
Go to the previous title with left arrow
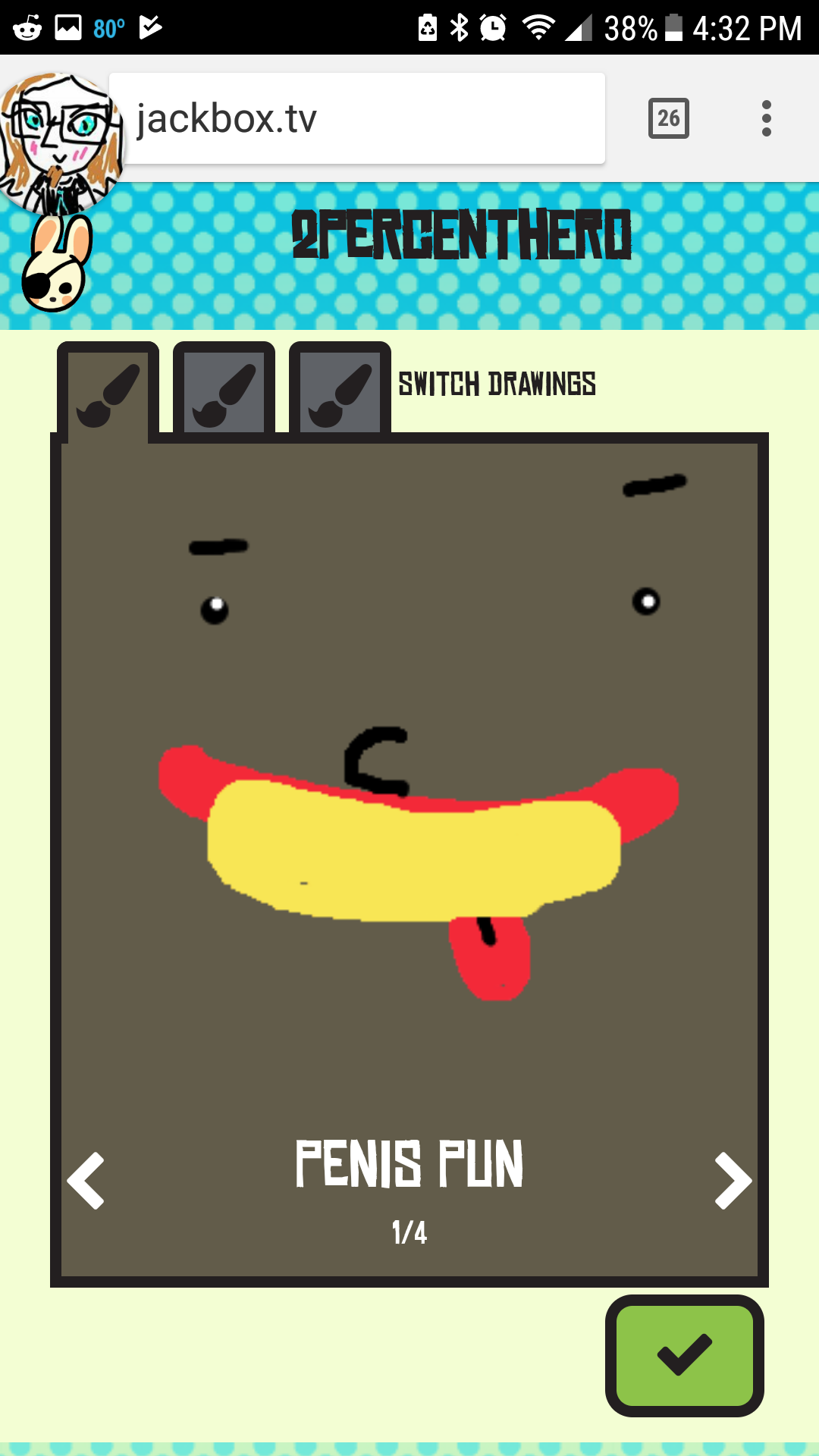(x=86, y=1181)
